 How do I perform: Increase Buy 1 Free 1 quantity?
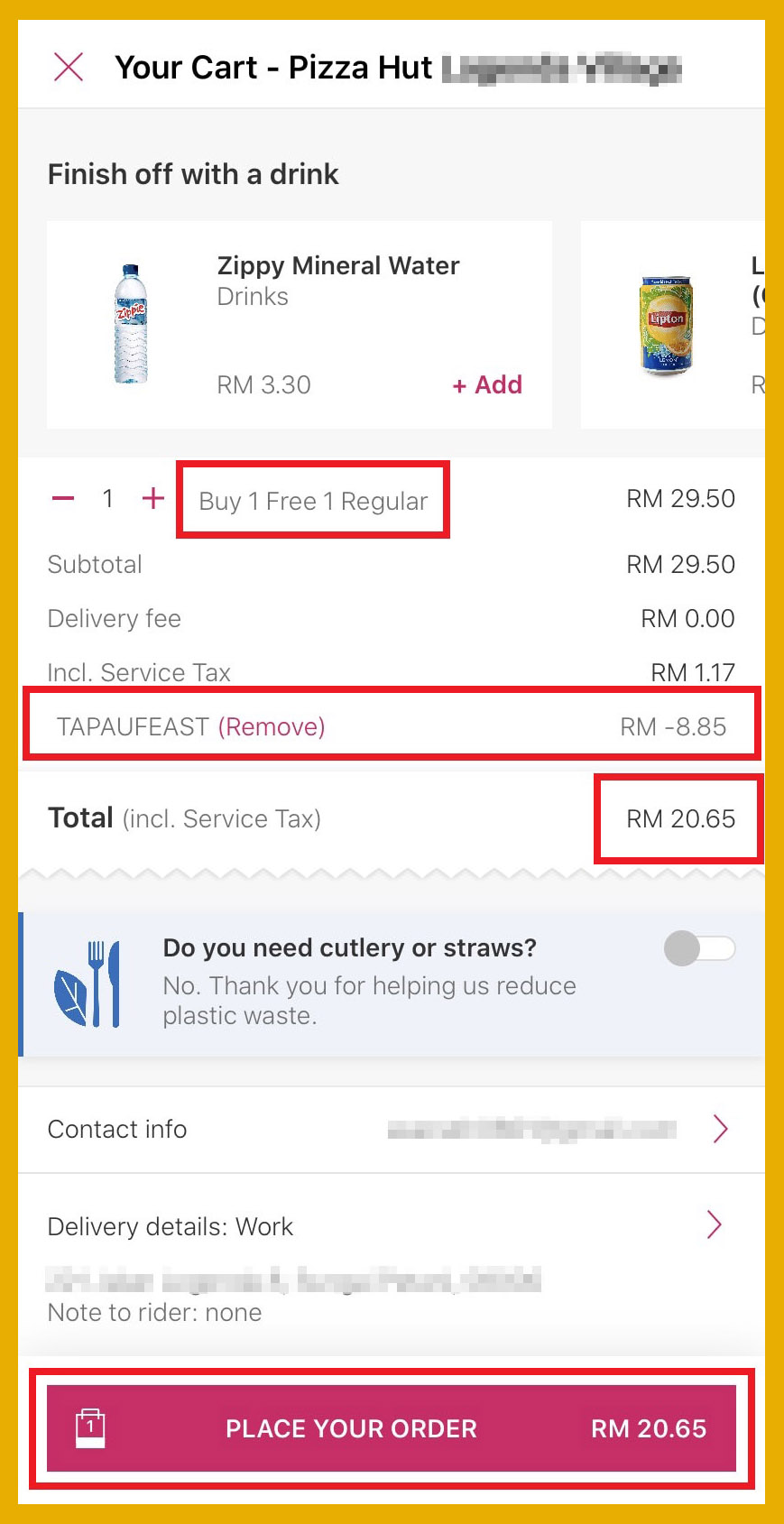click(x=153, y=498)
